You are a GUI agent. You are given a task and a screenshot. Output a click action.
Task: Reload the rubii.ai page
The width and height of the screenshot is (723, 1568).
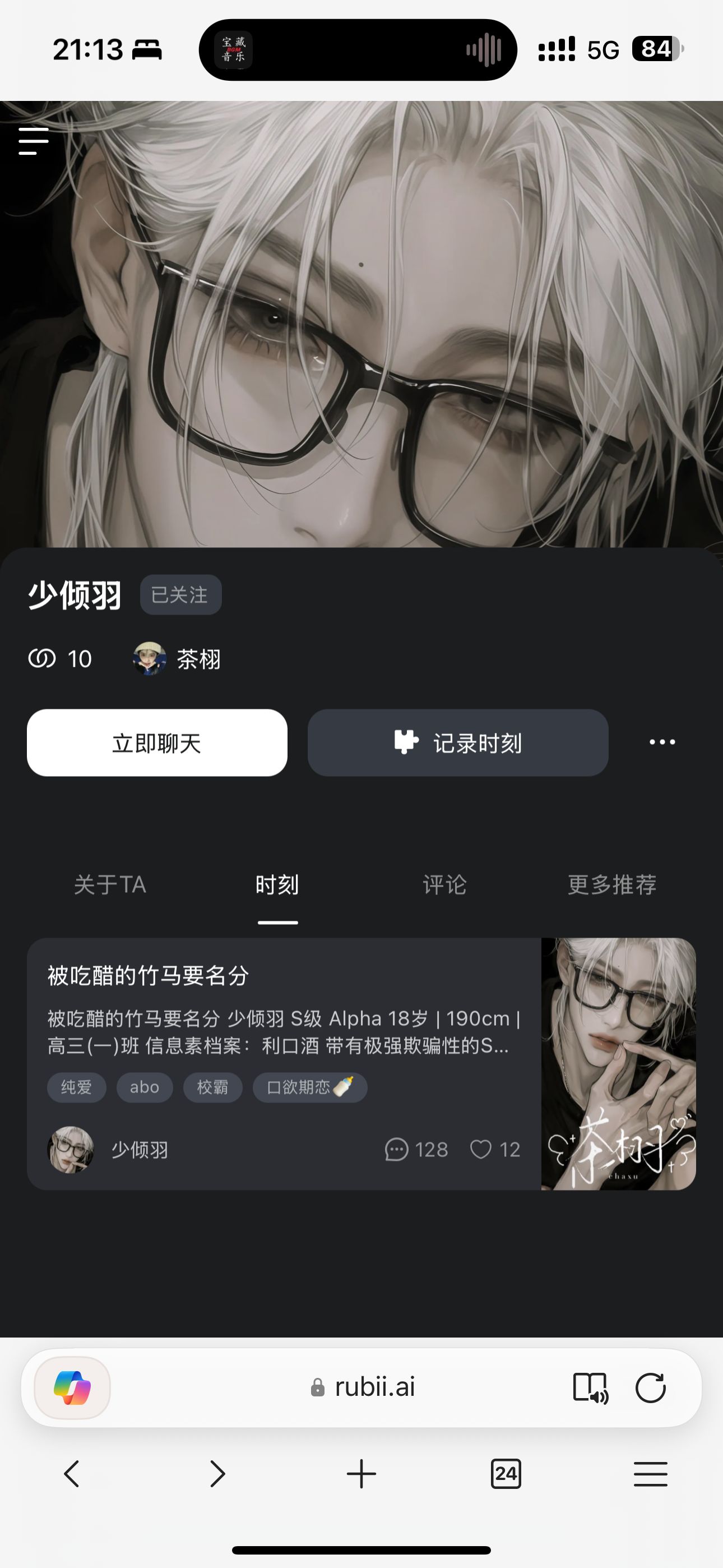point(651,1388)
